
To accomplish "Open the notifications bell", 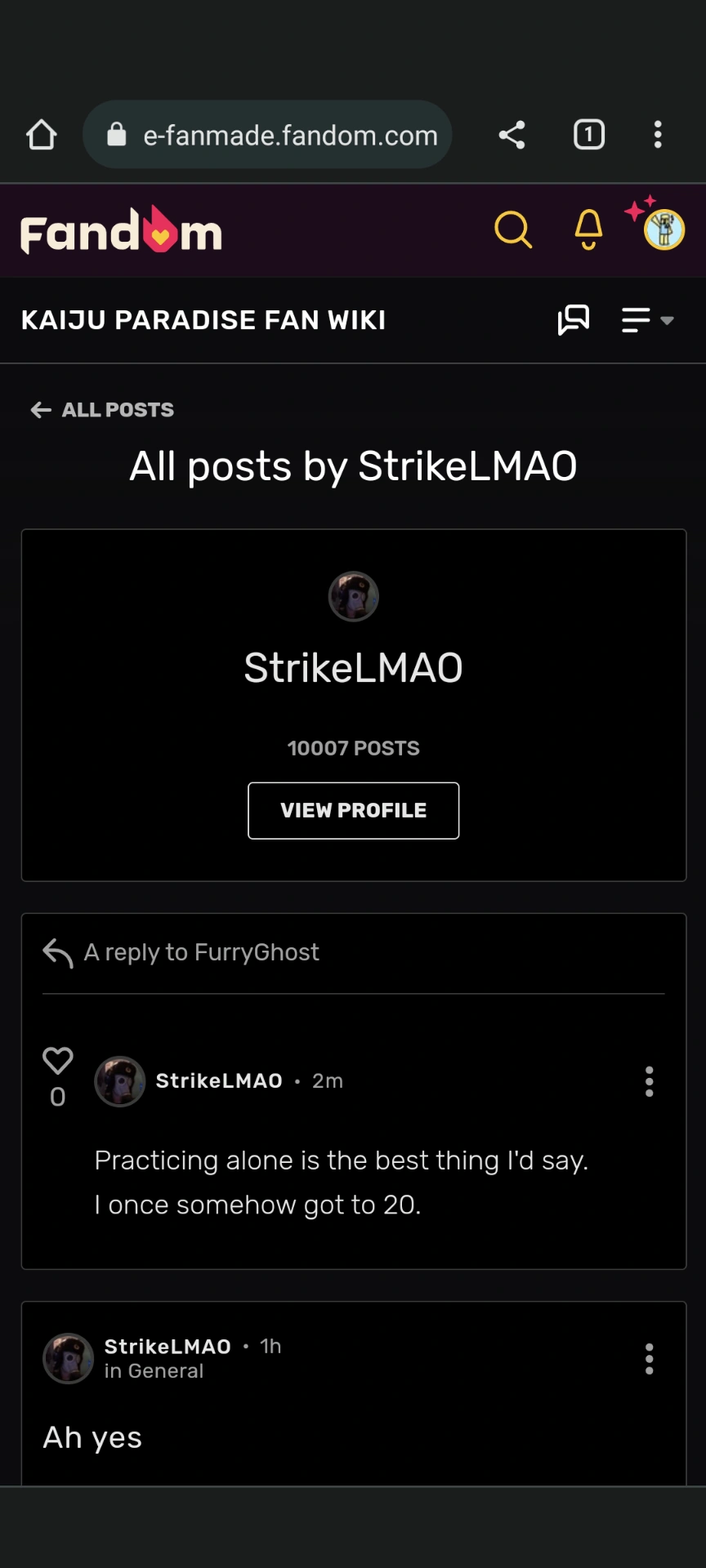I will point(588,229).
